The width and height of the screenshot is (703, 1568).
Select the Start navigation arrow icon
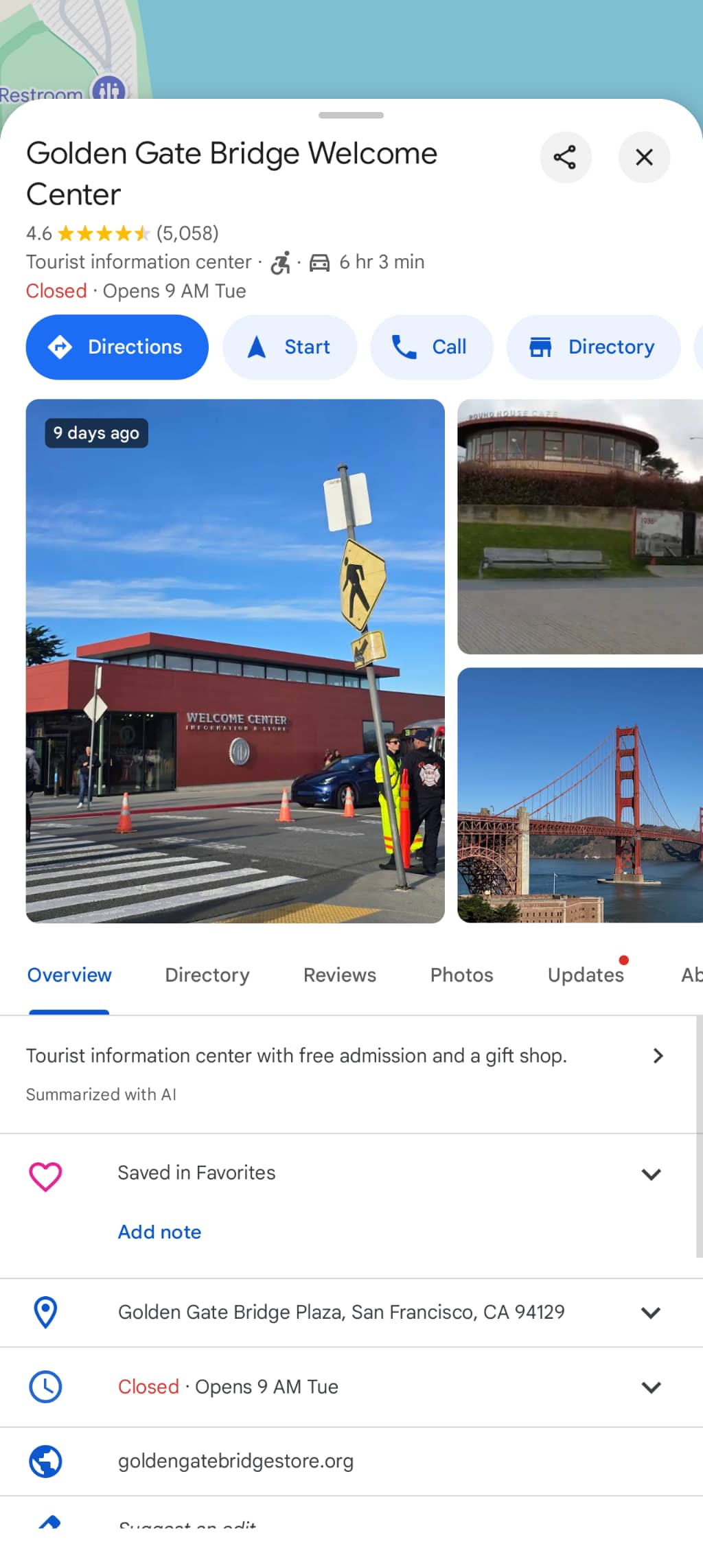(x=255, y=347)
